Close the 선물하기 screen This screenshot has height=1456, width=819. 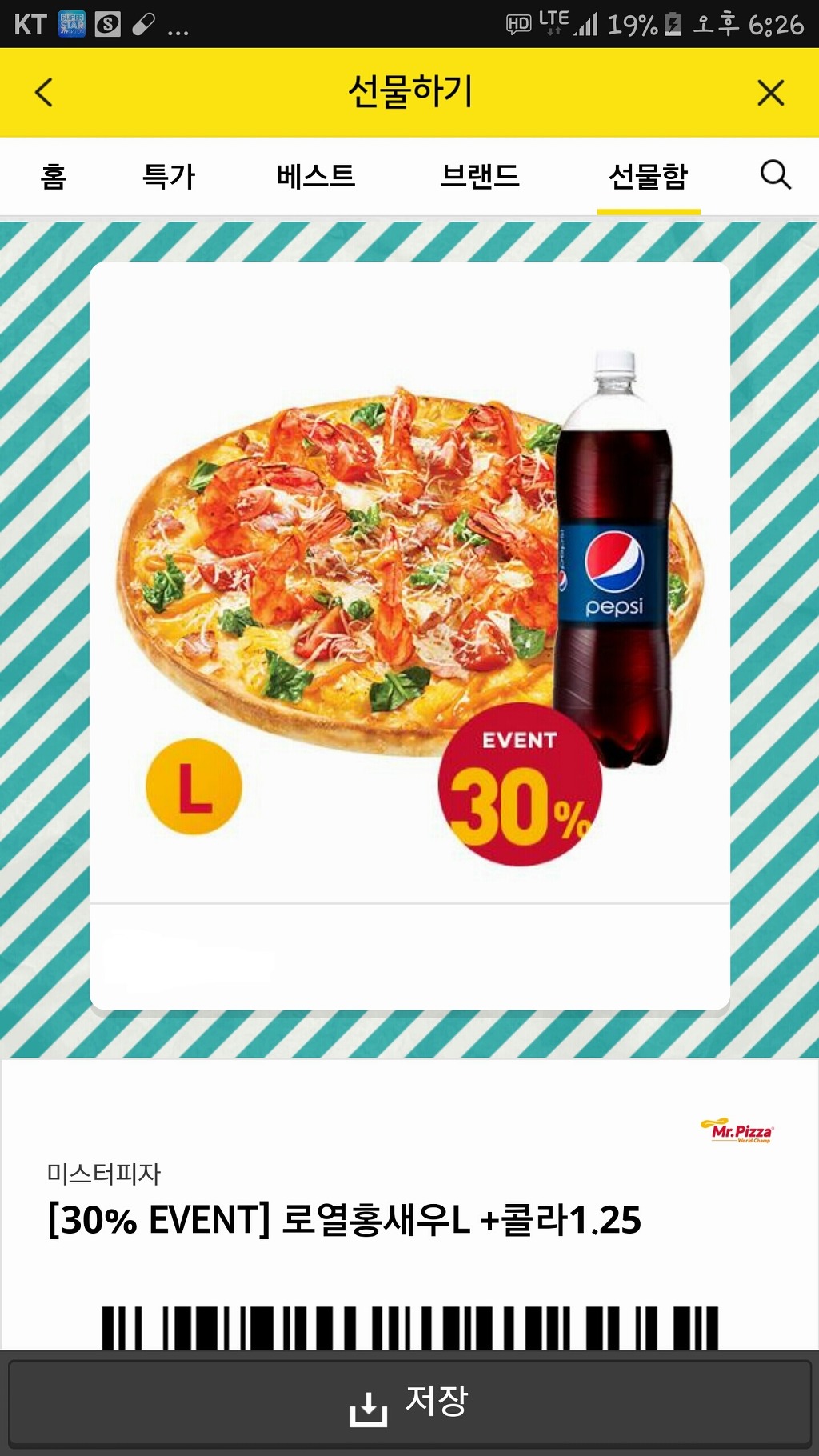tap(770, 93)
